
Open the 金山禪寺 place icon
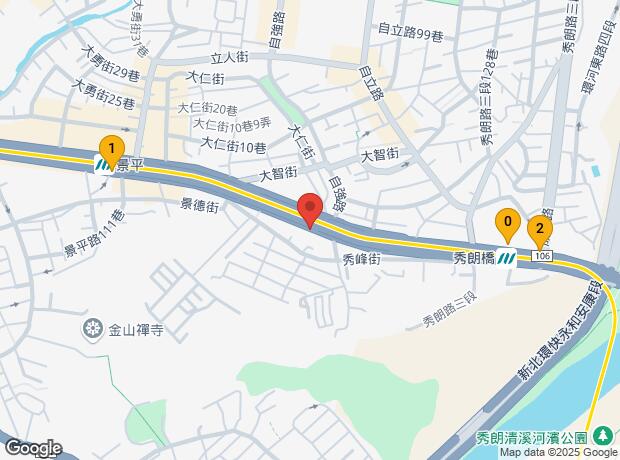tap(93, 328)
